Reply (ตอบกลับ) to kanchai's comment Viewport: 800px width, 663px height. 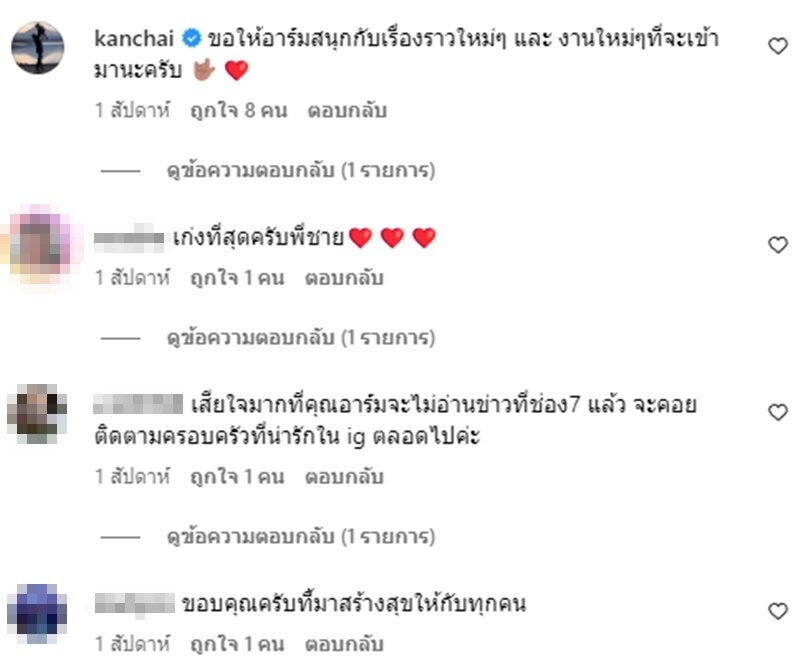tap(346, 110)
